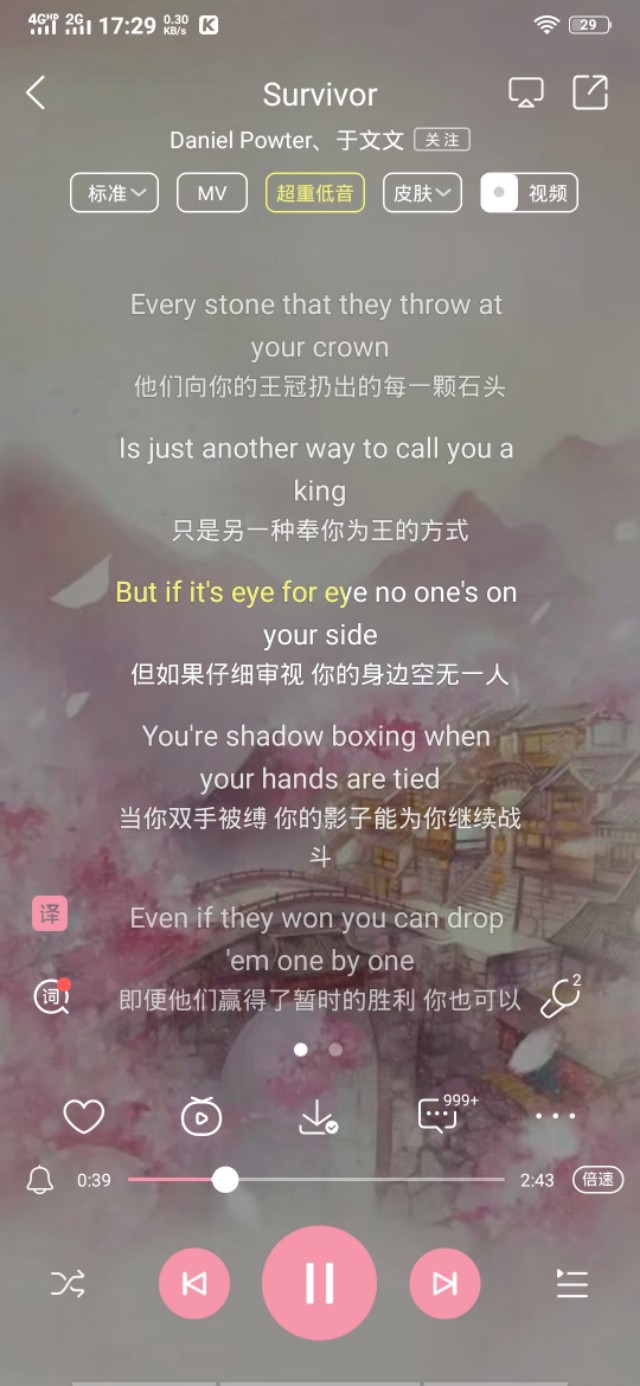This screenshot has width=640, height=1386.
Task: Open the 倍速 playback speed button
Action: (598, 1179)
